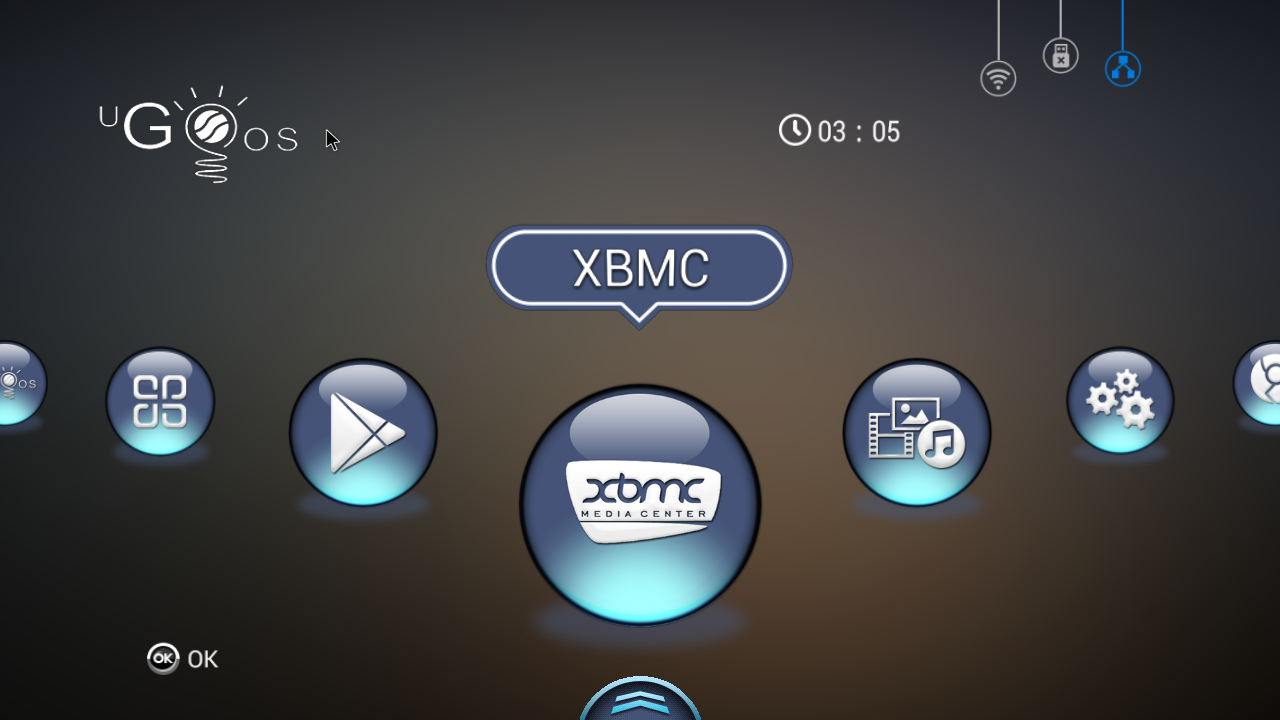Image resolution: width=1280 pixels, height=720 pixels.
Task: Expand the bottom drawer arrow
Action: click(x=640, y=700)
